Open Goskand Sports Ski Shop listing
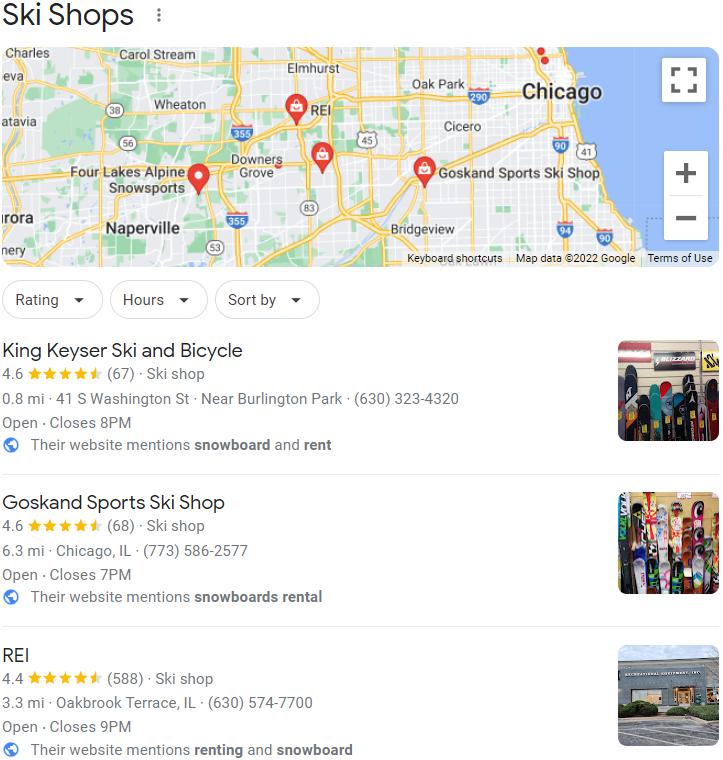723x760 pixels. click(x=113, y=503)
